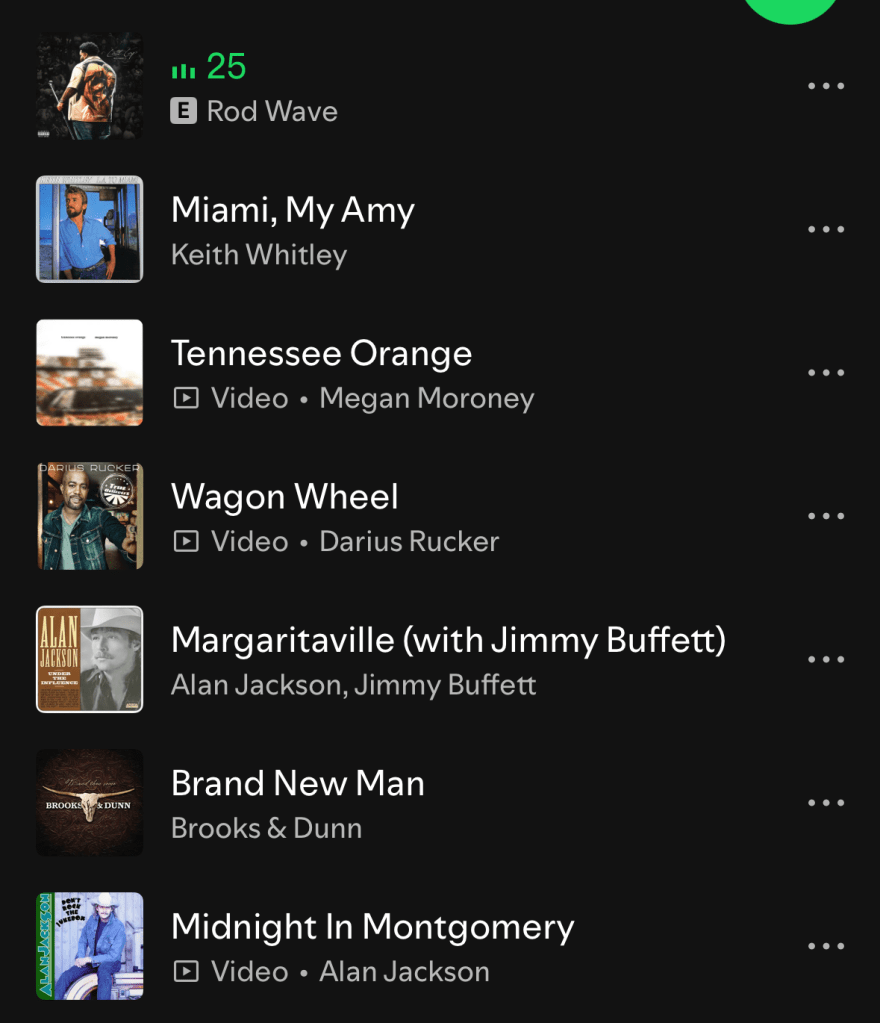Play Tennessee Orange by Megan Moroney

(x=321, y=354)
